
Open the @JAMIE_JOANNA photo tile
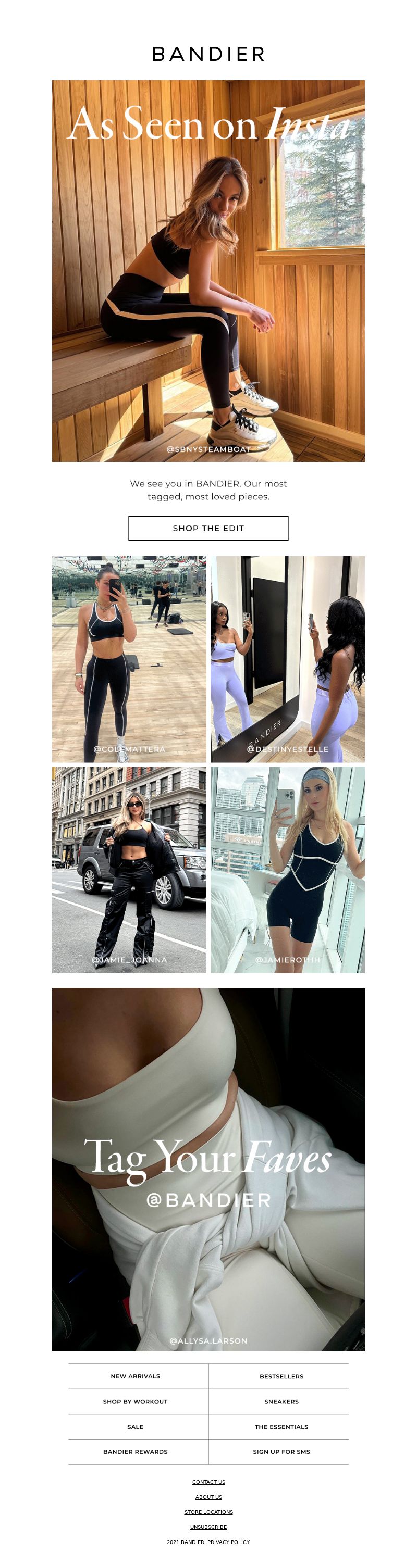tap(129, 869)
